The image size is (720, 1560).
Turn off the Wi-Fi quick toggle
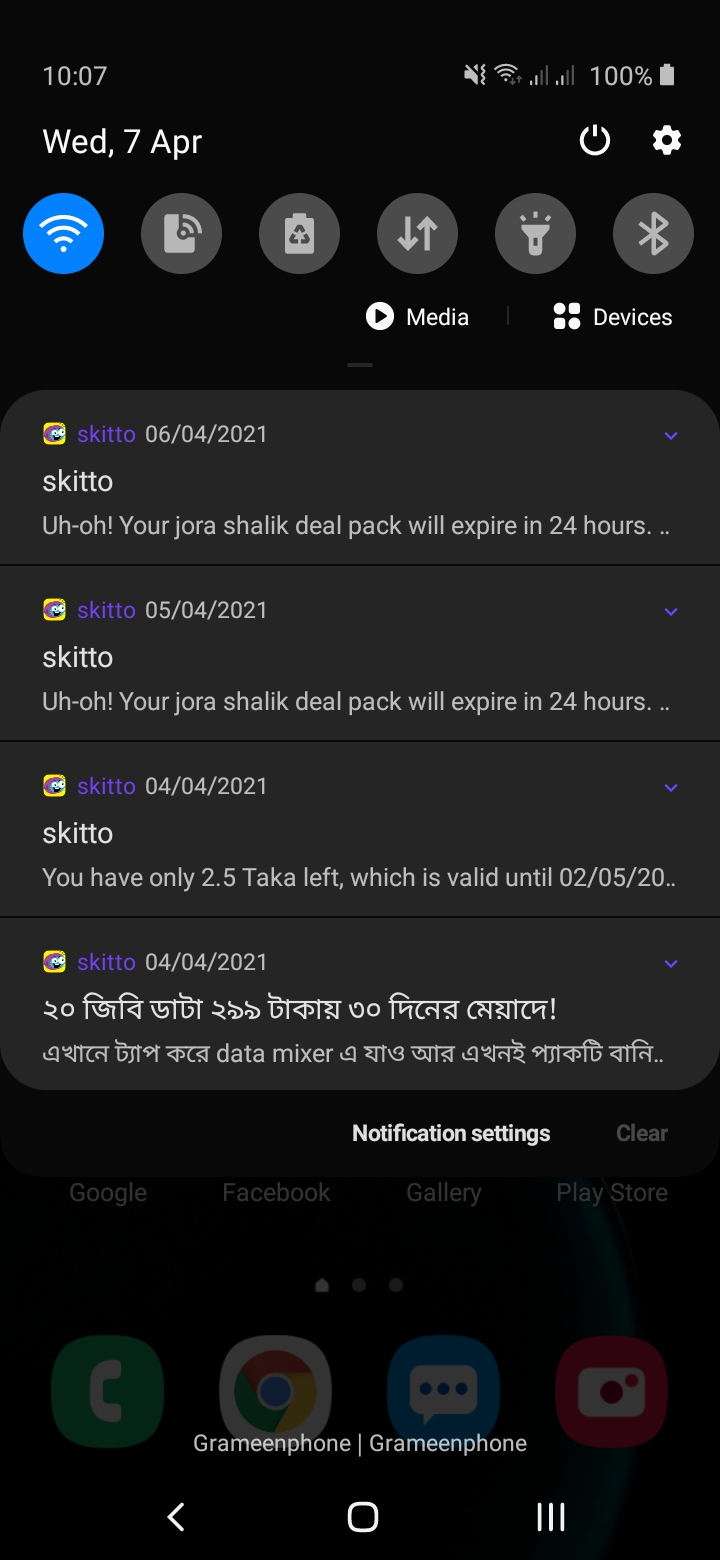tap(63, 234)
